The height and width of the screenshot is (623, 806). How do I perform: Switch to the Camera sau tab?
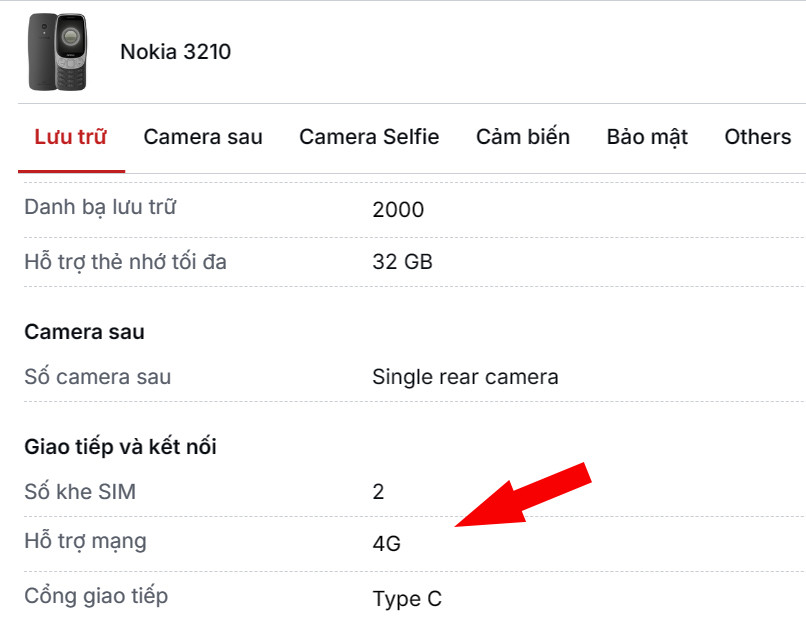click(x=203, y=137)
